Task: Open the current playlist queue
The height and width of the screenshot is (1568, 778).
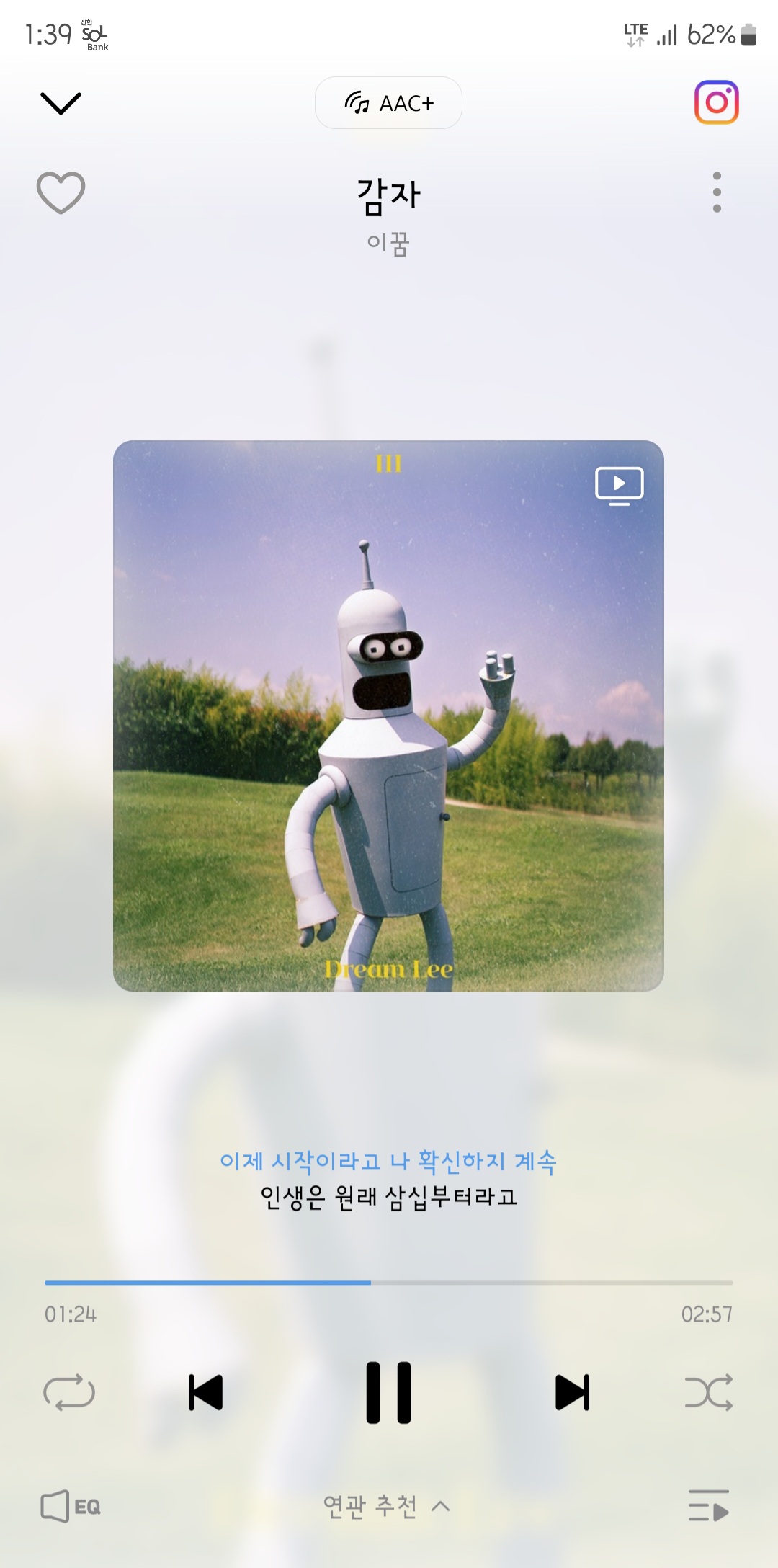Action: click(709, 1506)
